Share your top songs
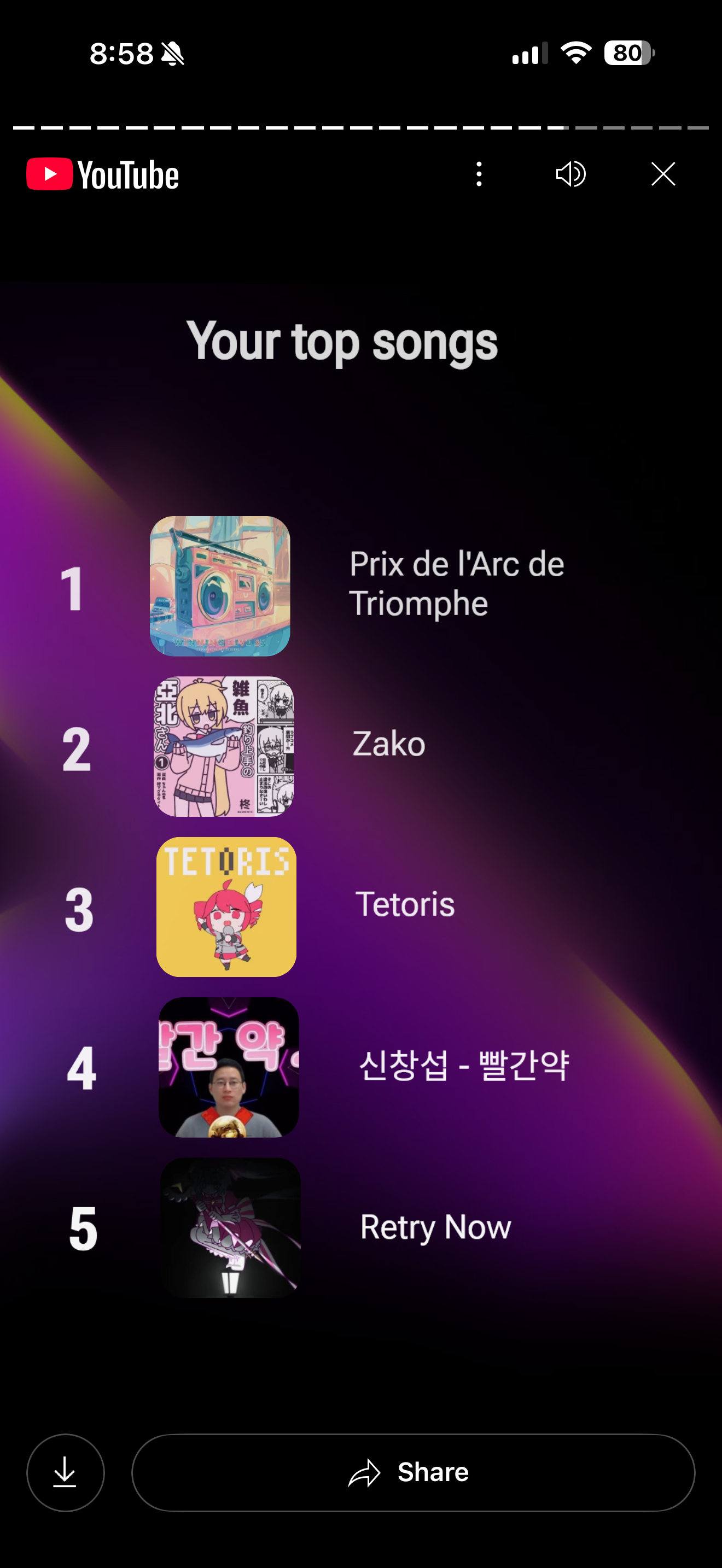The width and height of the screenshot is (722, 1568). [413, 1472]
